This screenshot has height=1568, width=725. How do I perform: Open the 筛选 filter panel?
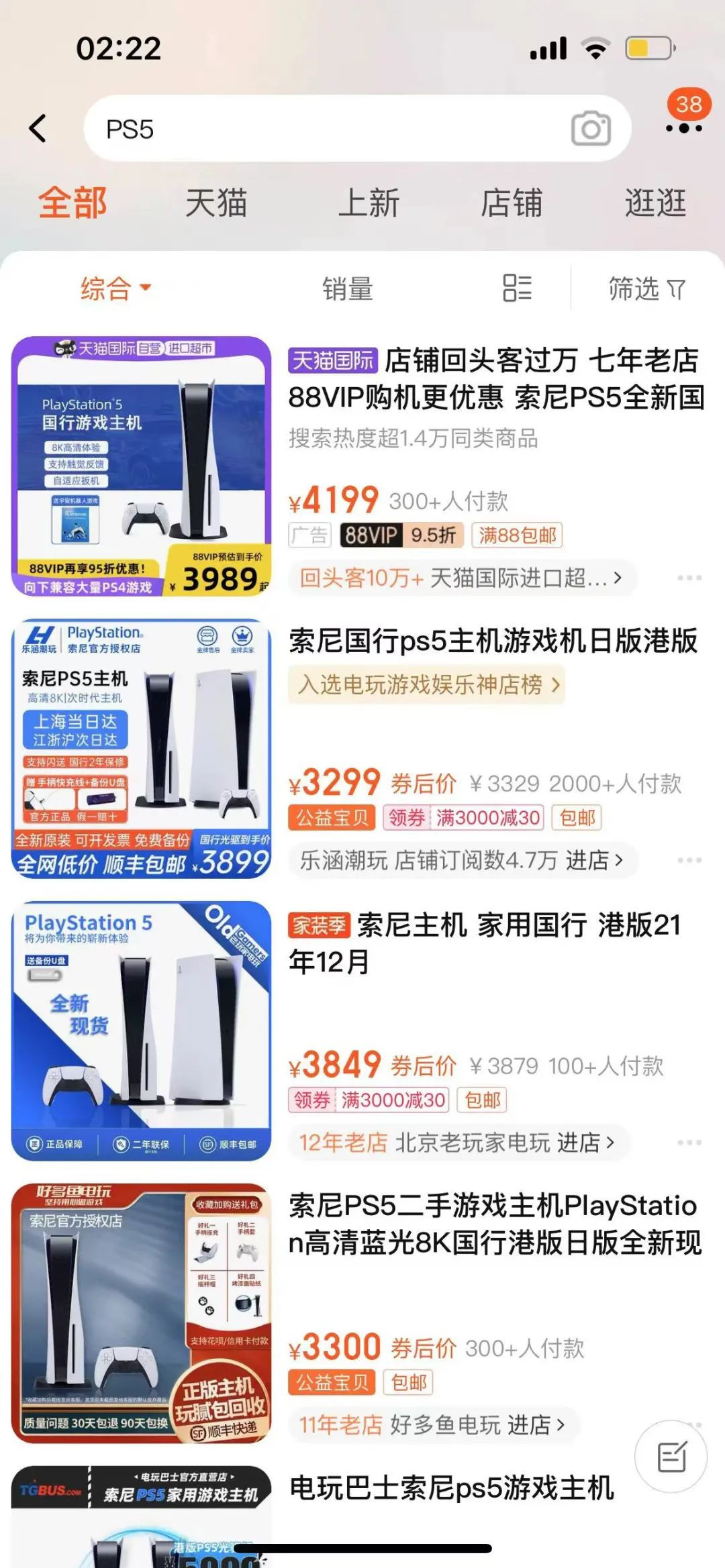[x=646, y=289]
